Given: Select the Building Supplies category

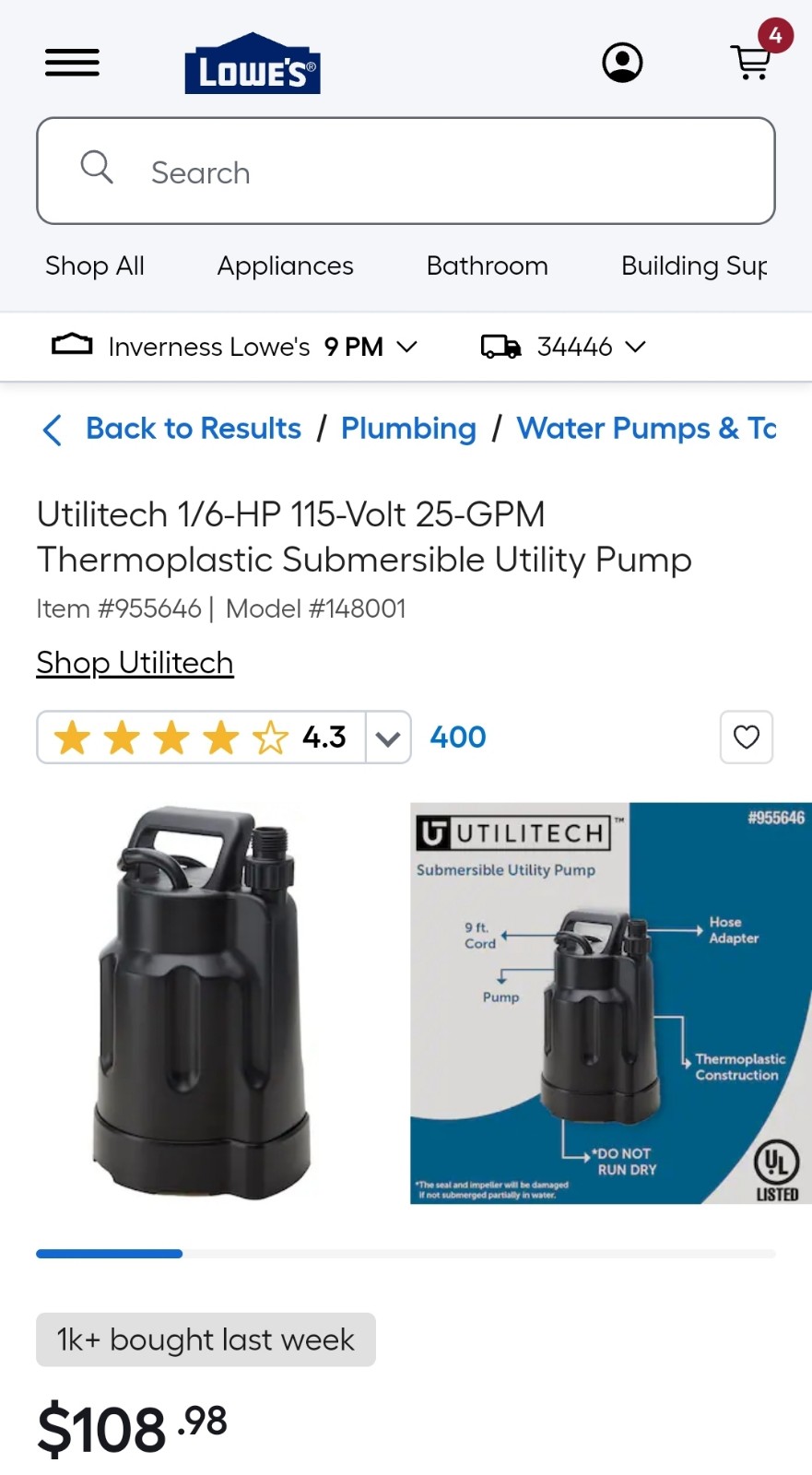Looking at the screenshot, I should click(x=694, y=265).
